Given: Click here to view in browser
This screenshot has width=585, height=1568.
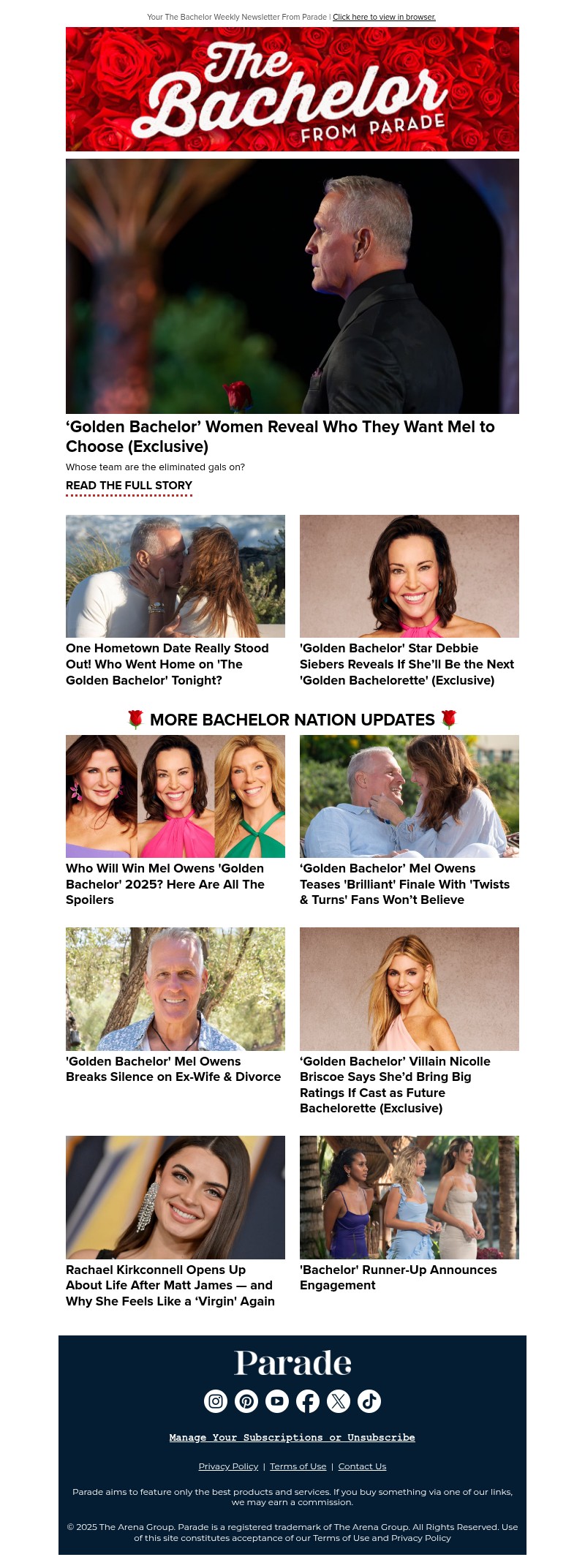Looking at the screenshot, I should (x=384, y=17).
